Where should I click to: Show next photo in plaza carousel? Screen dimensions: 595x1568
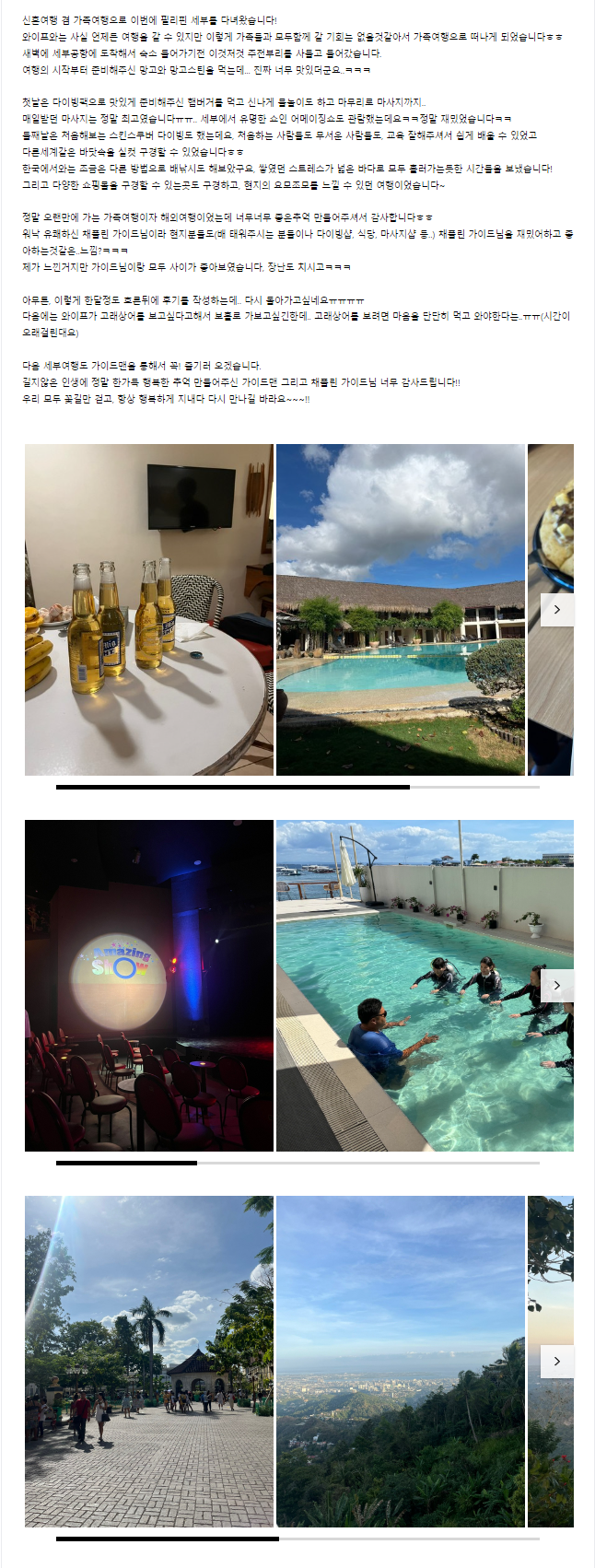[556, 1361]
